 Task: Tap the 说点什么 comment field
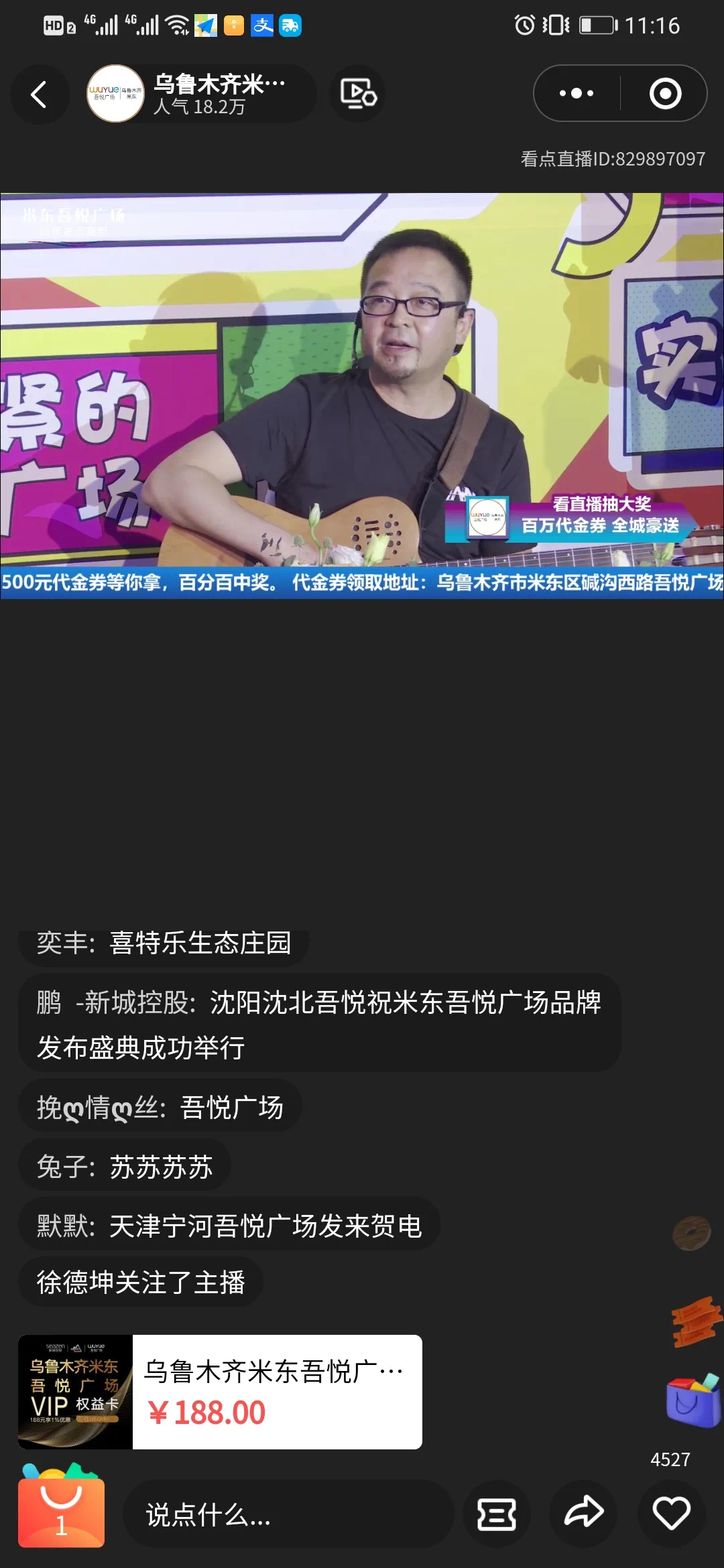pos(288,1514)
